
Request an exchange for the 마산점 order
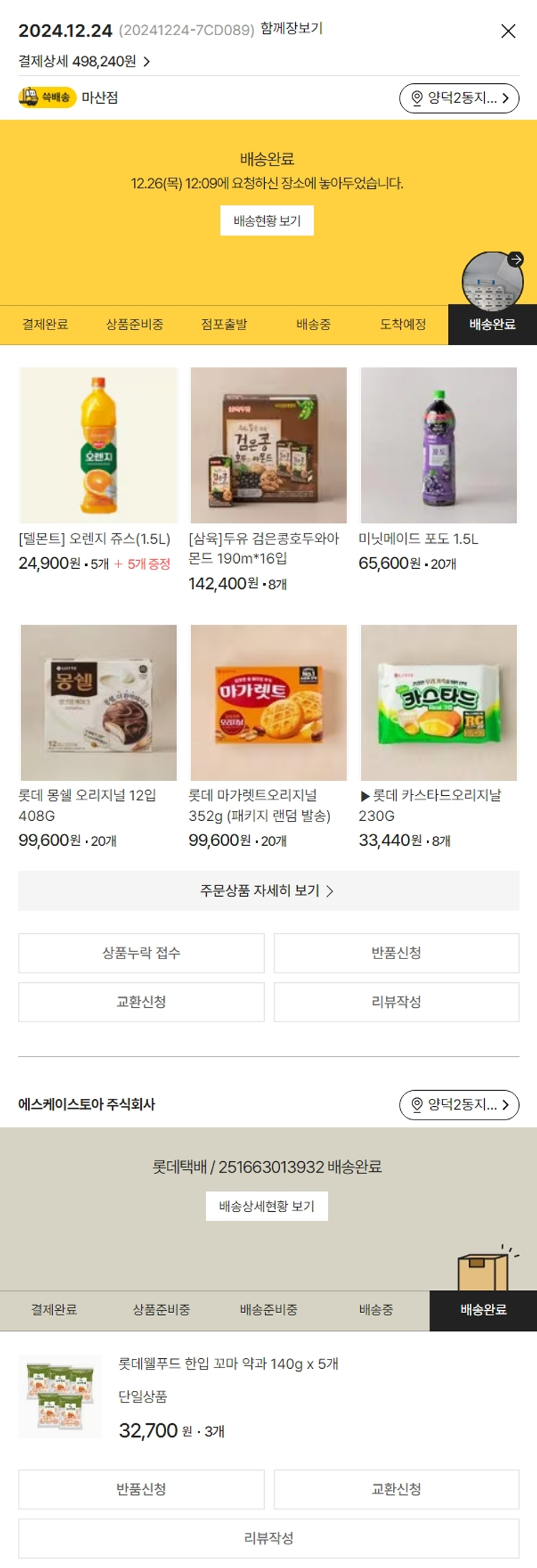[141, 1001]
